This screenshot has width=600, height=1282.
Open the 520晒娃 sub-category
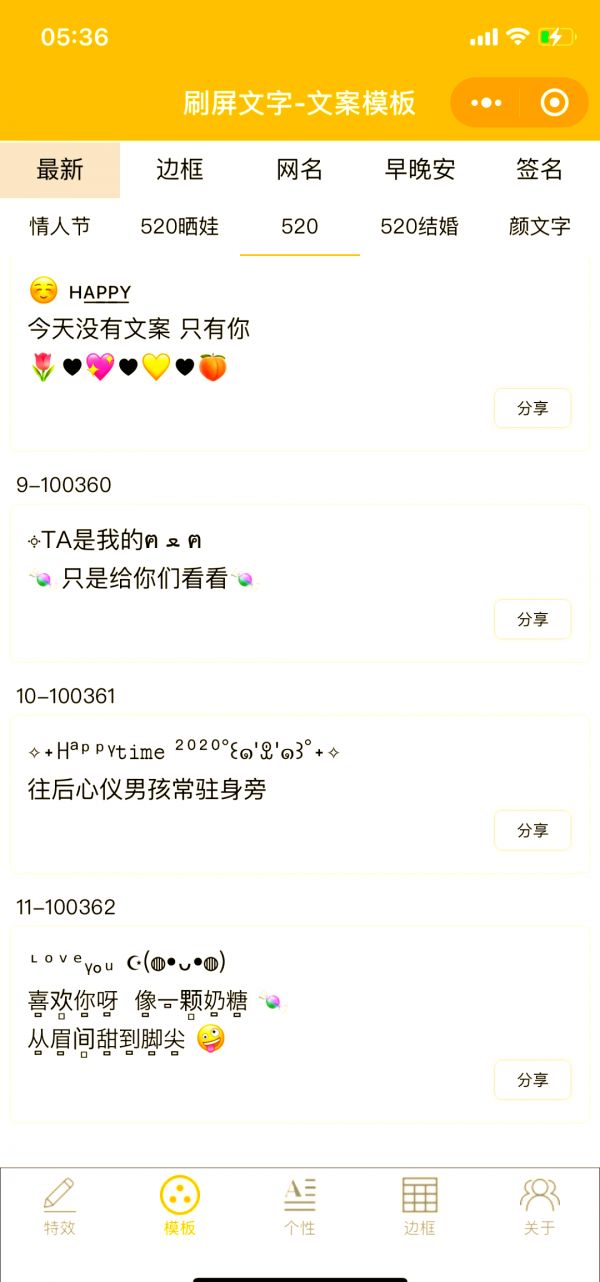pos(180,227)
